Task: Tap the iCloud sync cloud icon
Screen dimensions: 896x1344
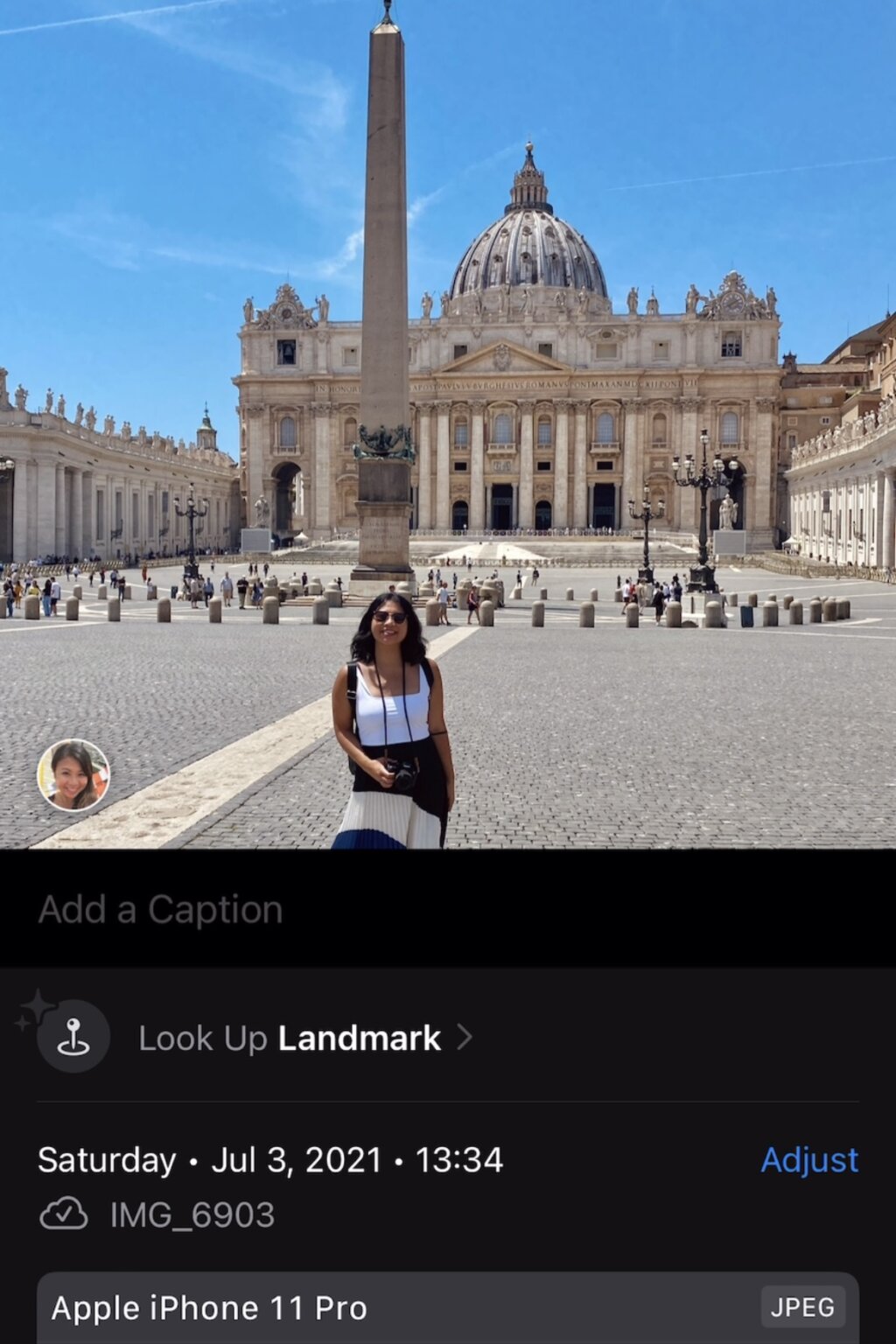Action: click(61, 1213)
